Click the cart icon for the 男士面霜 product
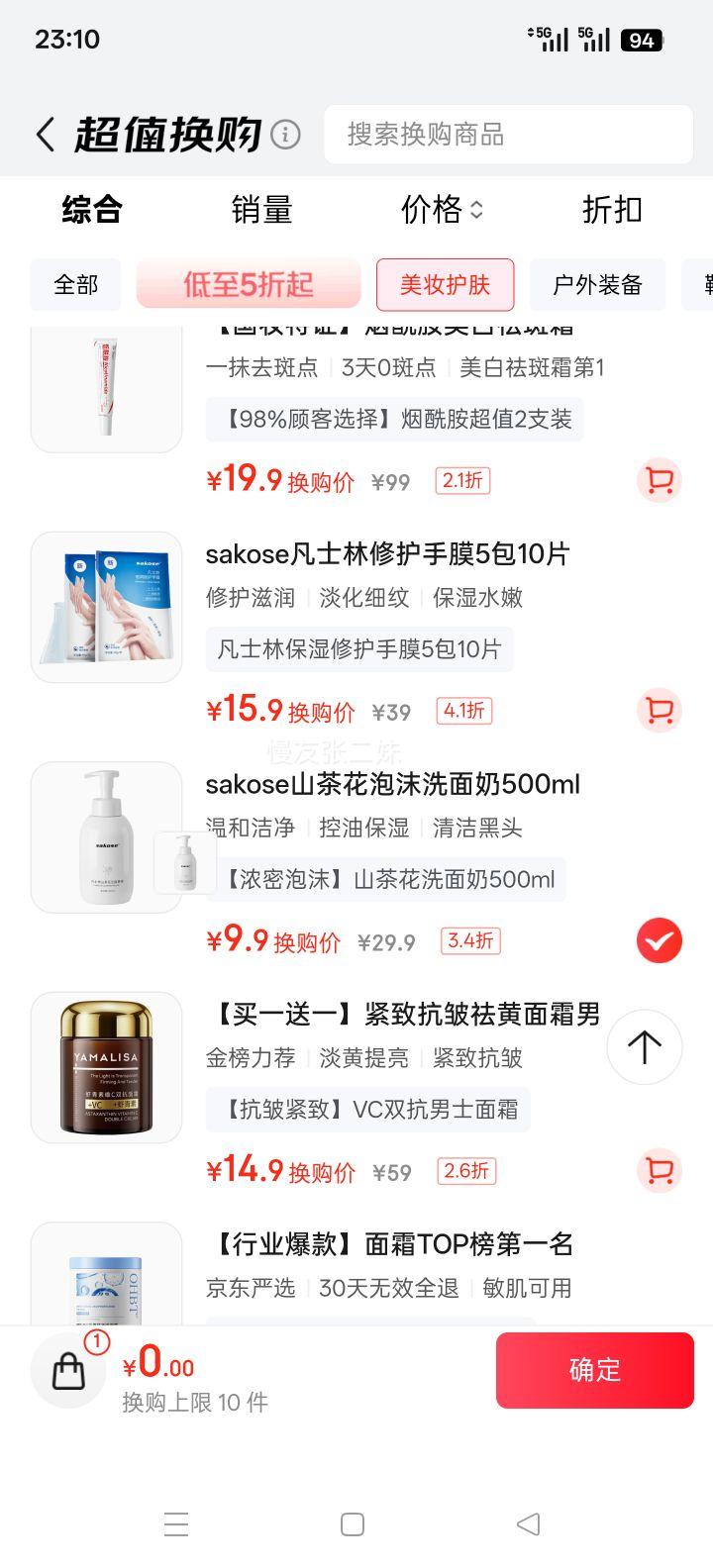 click(659, 1171)
